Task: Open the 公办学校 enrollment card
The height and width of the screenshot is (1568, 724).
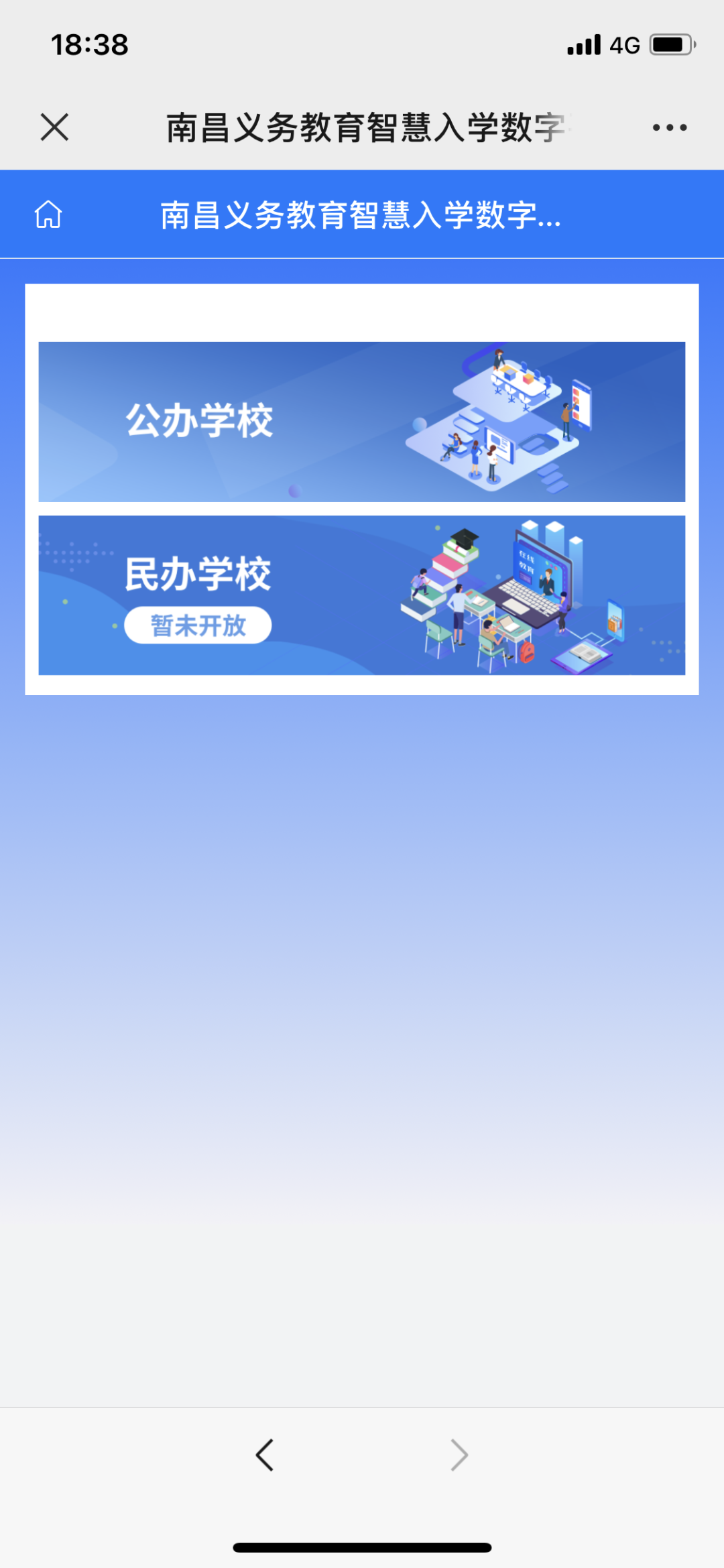Action: click(x=361, y=422)
